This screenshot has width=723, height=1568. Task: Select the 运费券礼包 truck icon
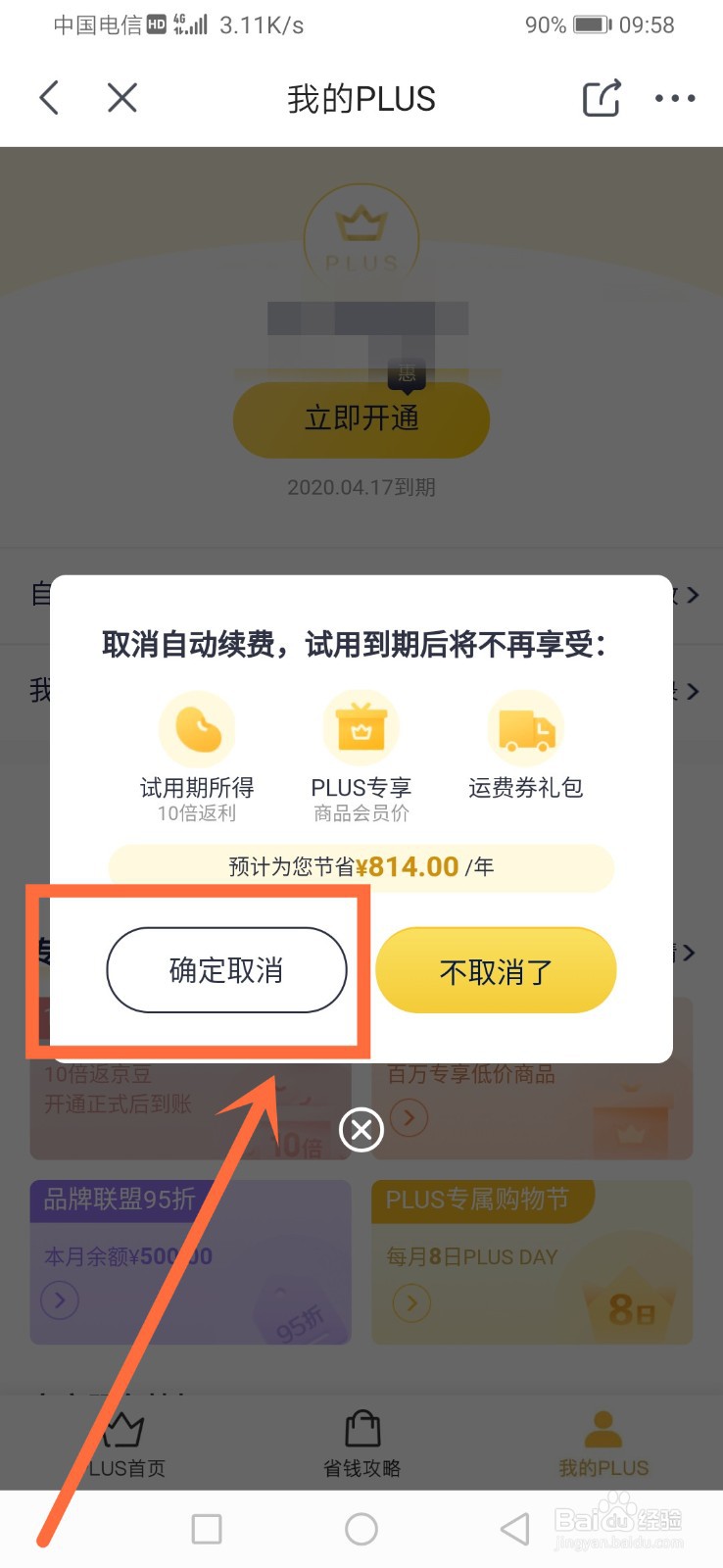(x=525, y=727)
